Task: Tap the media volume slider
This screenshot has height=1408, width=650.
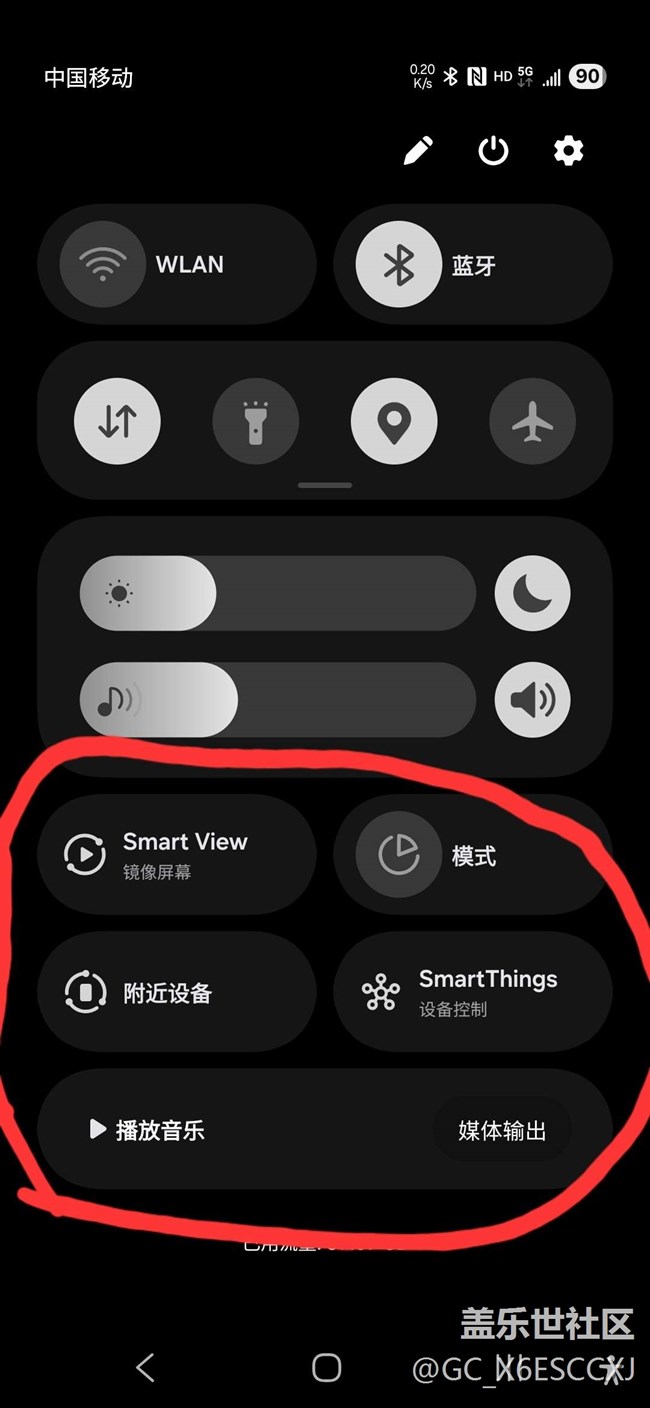Action: tap(278, 700)
